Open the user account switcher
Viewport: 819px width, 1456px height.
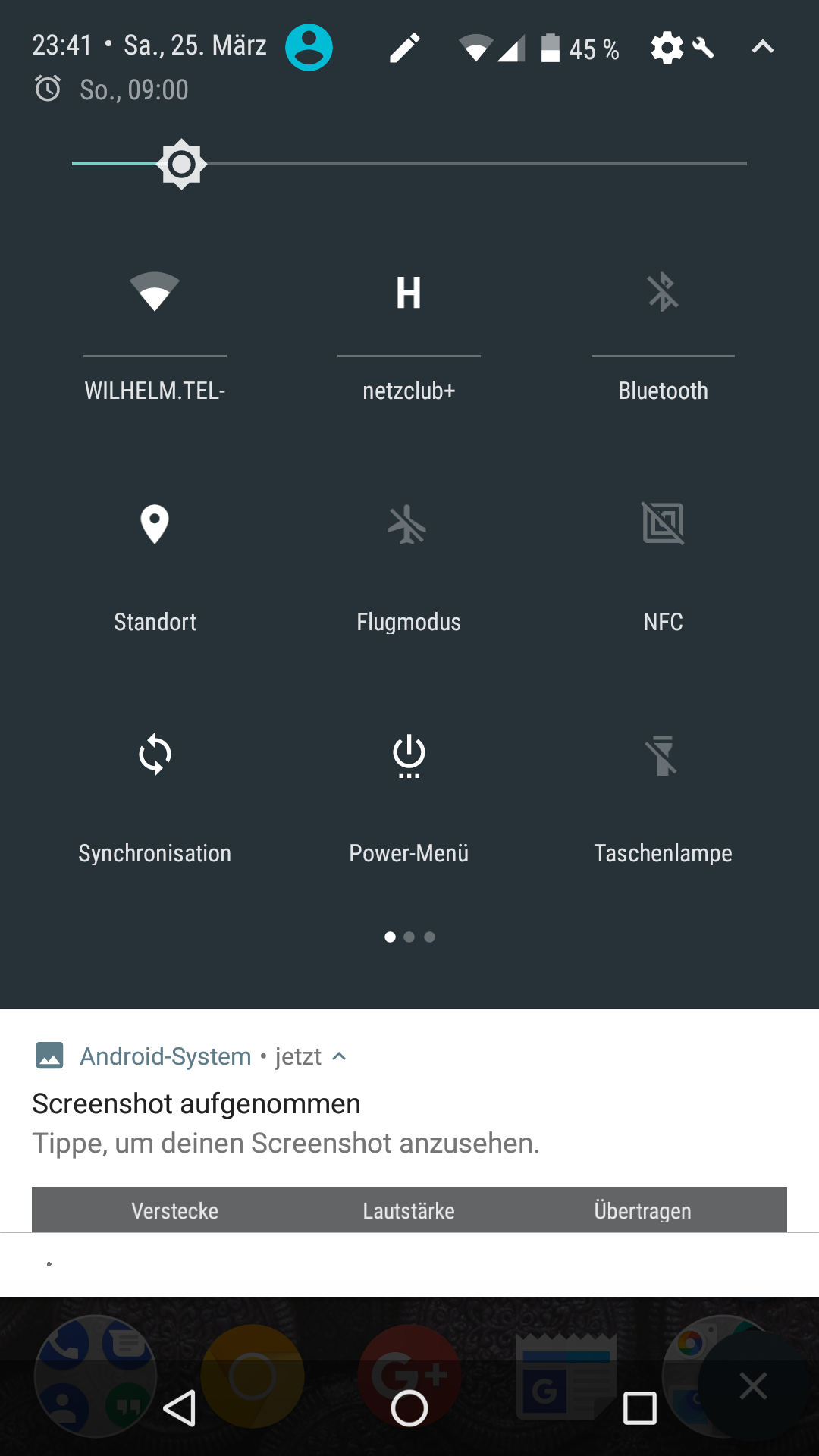pyautogui.click(x=309, y=47)
